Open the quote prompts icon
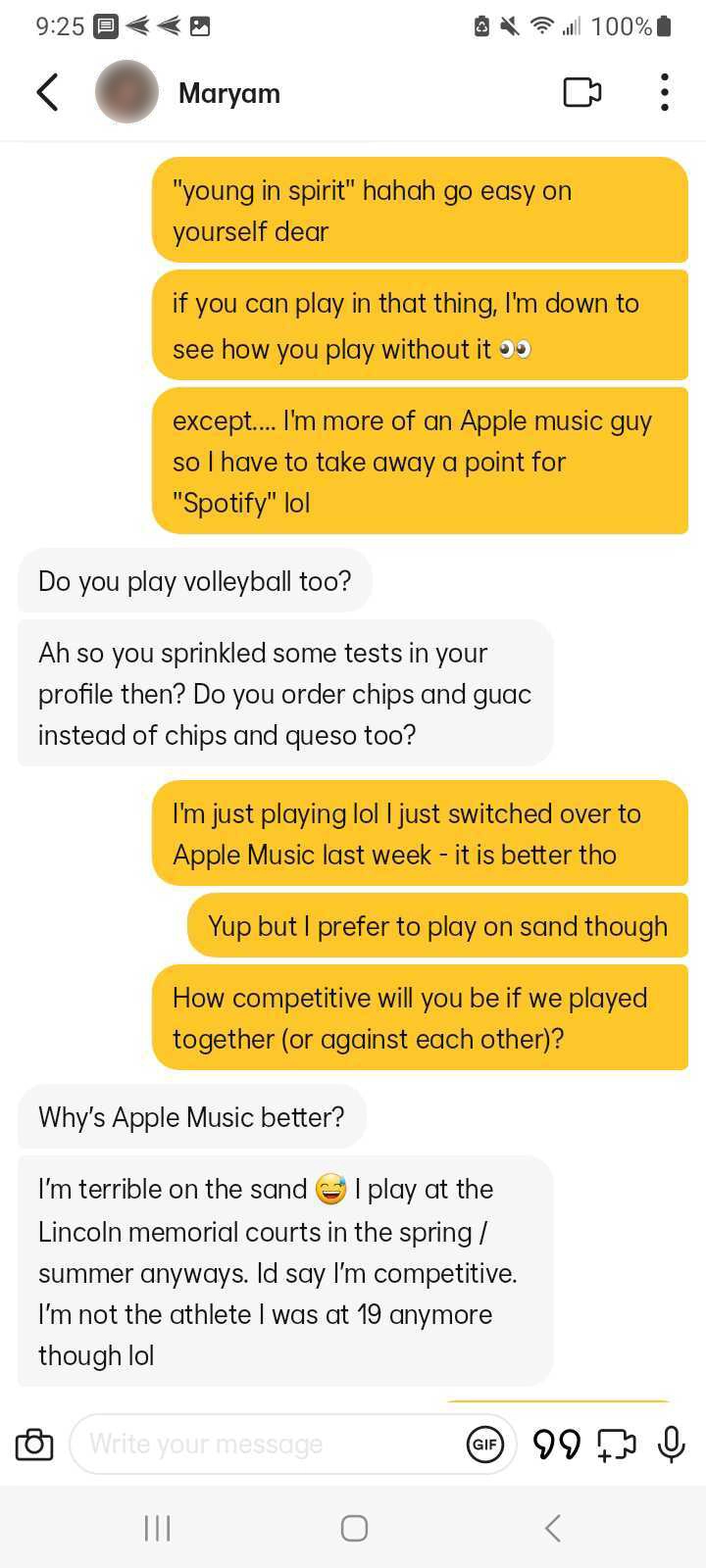 pos(556,1445)
